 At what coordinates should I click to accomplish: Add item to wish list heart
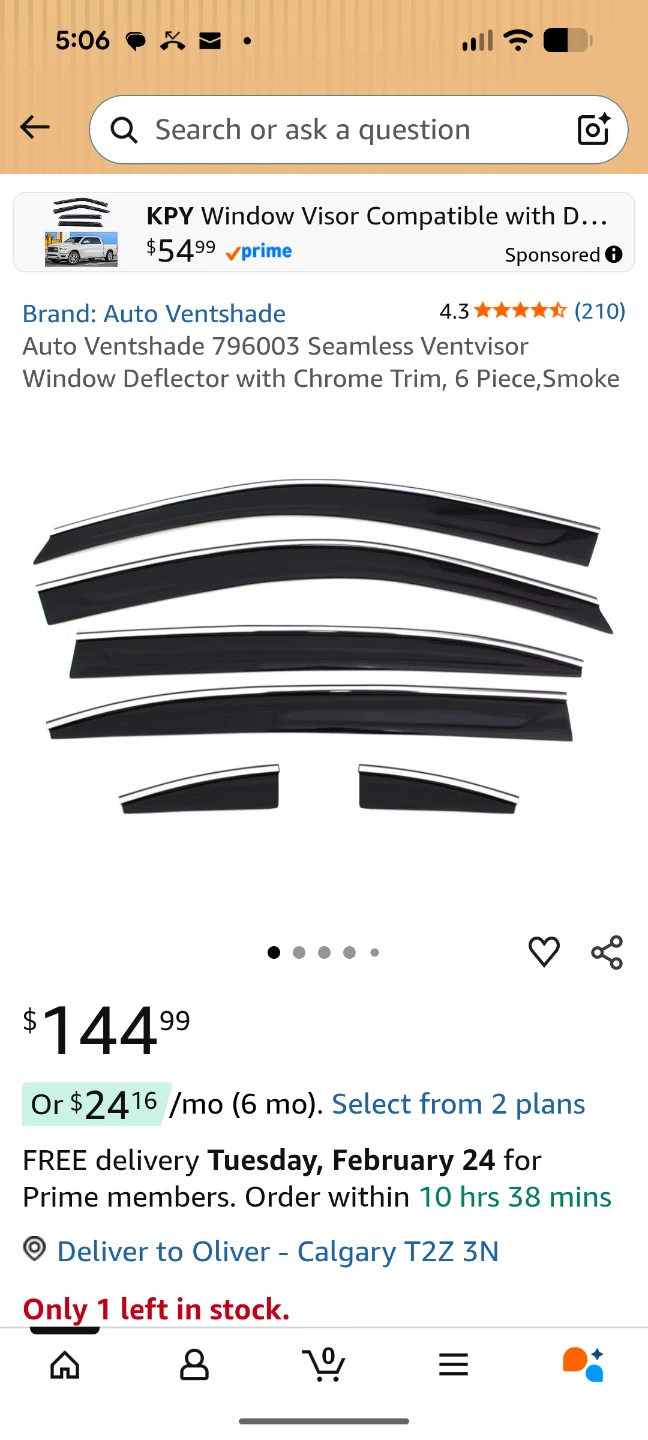[x=544, y=952]
